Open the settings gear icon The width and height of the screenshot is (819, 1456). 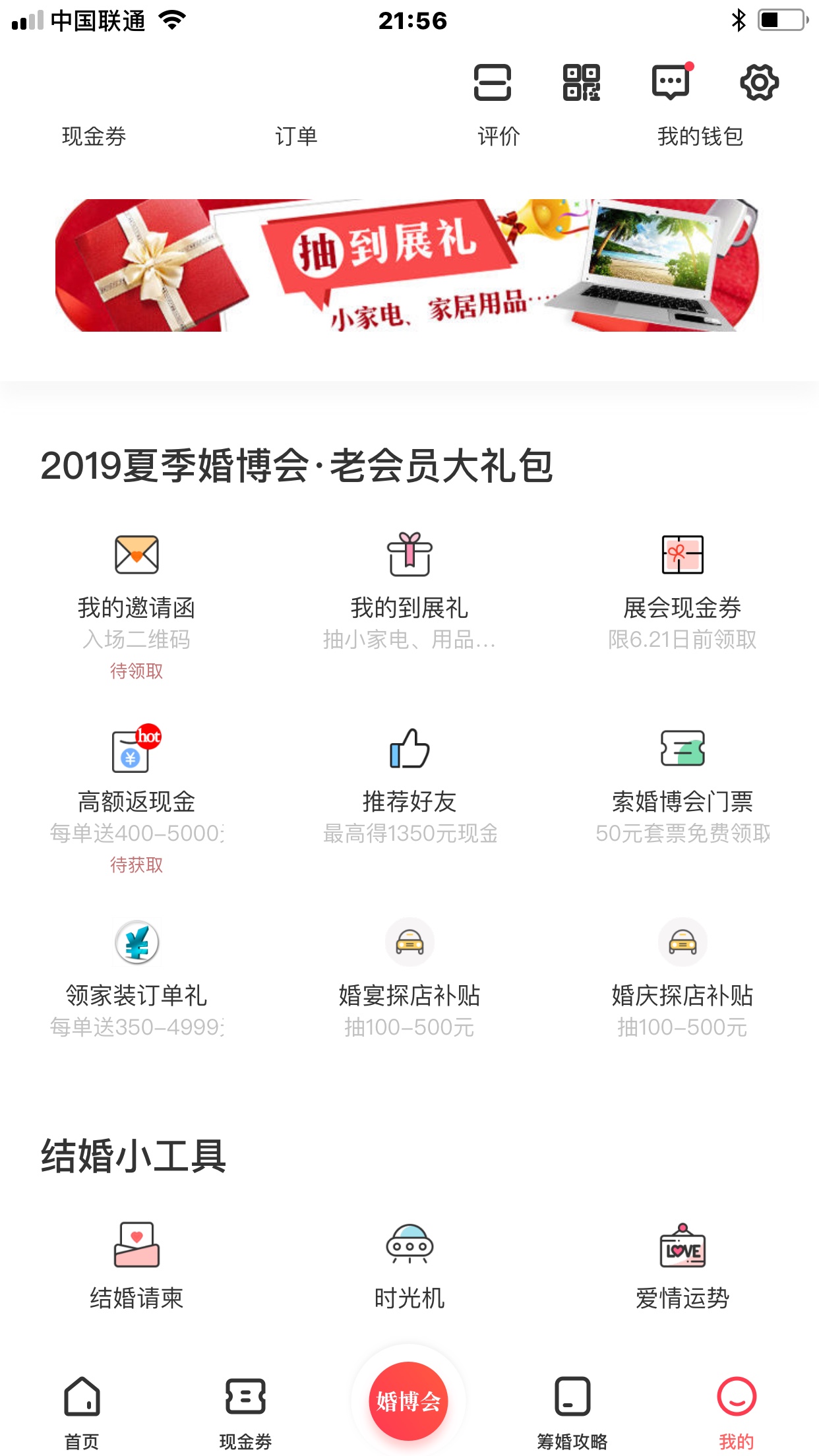point(759,83)
